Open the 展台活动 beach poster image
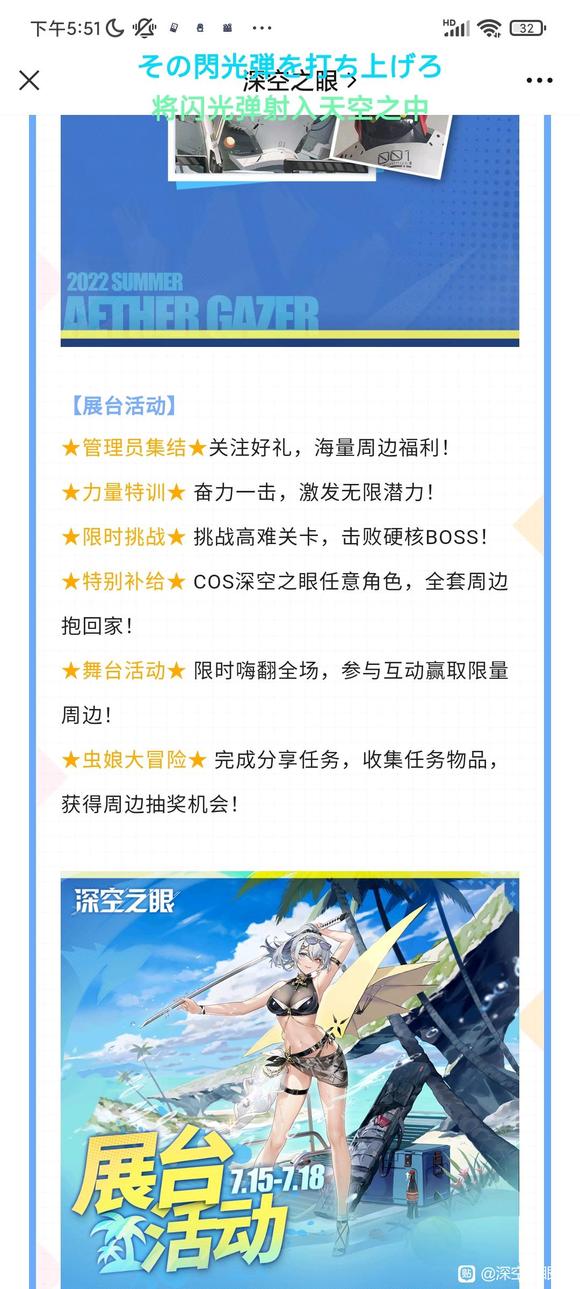Viewport: 580px width, 1289px height. click(x=290, y=1080)
